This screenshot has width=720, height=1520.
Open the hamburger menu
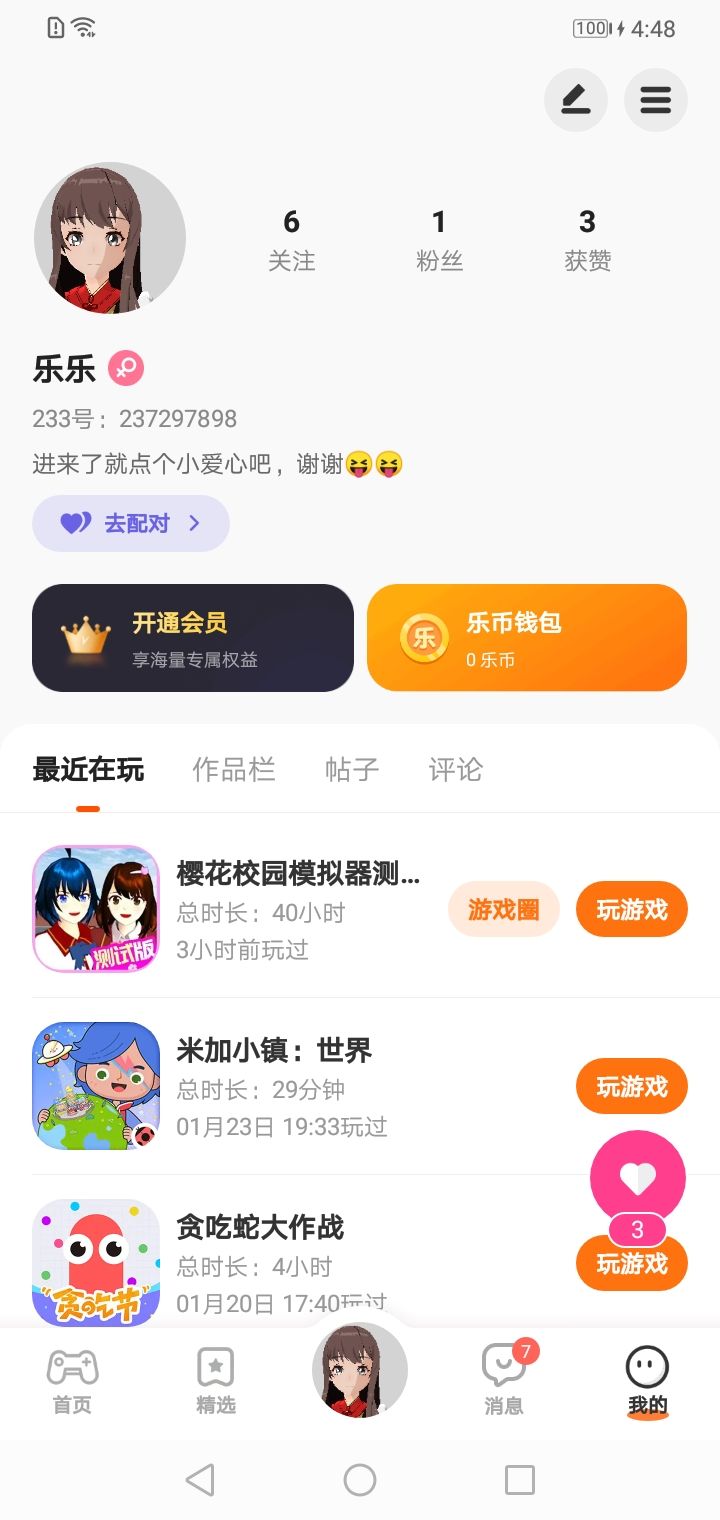pyautogui.click(x=655, y=100)
